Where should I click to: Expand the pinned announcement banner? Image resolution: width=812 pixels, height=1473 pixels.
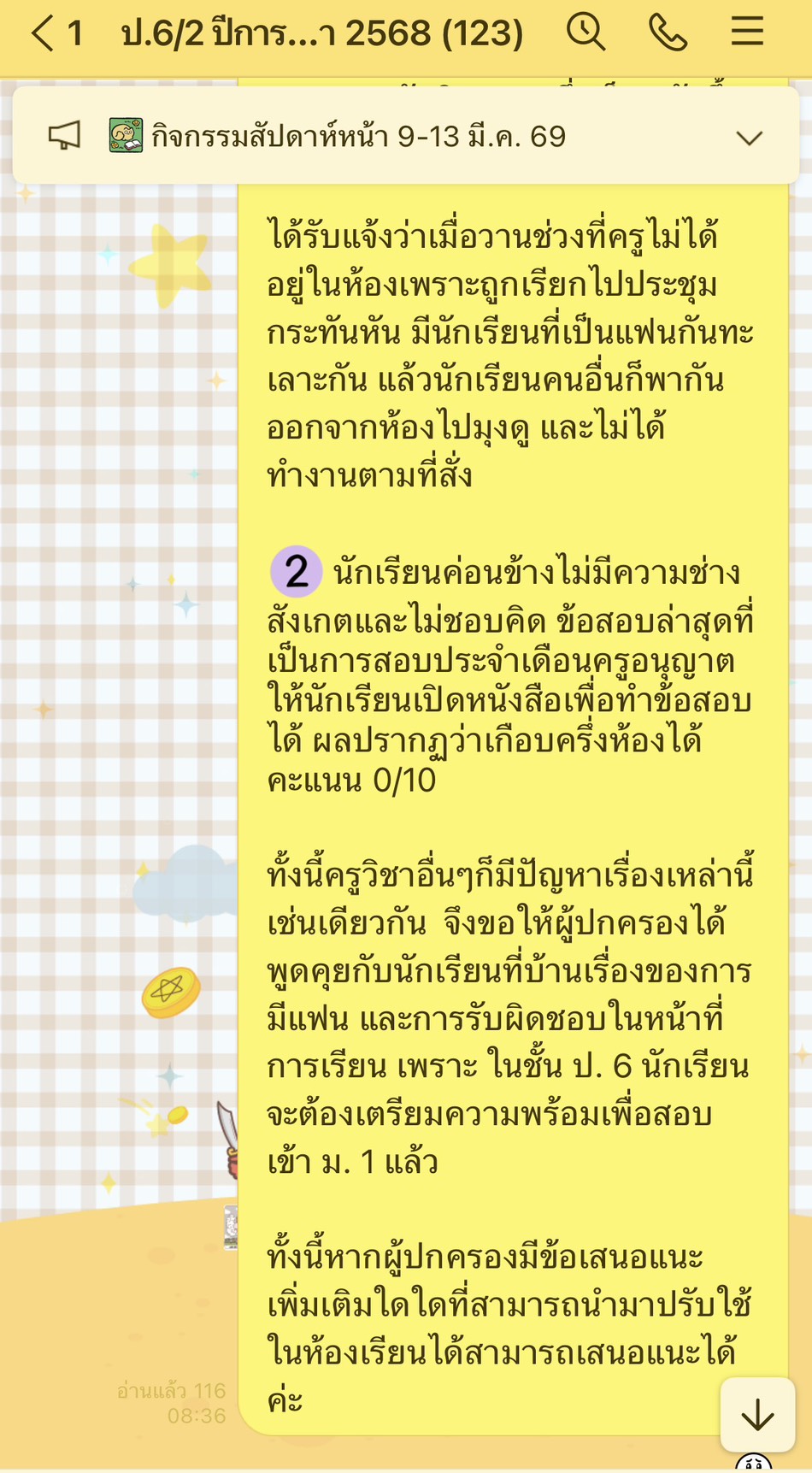[749, 138]
